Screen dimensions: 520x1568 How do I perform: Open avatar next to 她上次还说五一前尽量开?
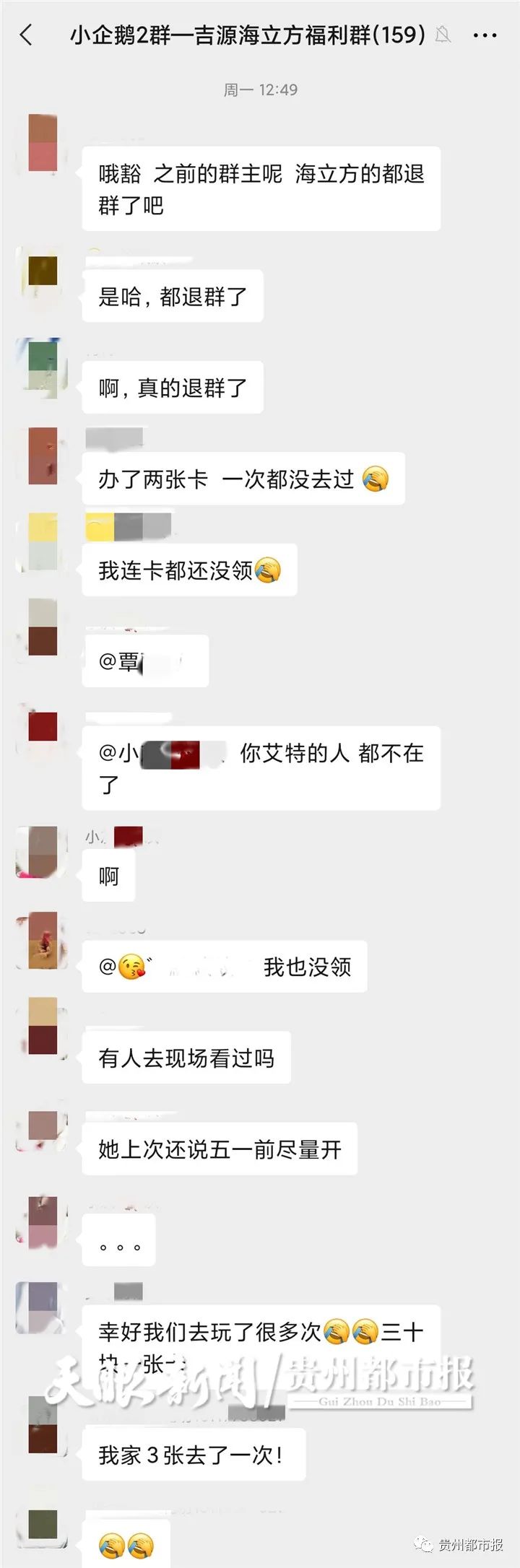(x=42, y=1126)
